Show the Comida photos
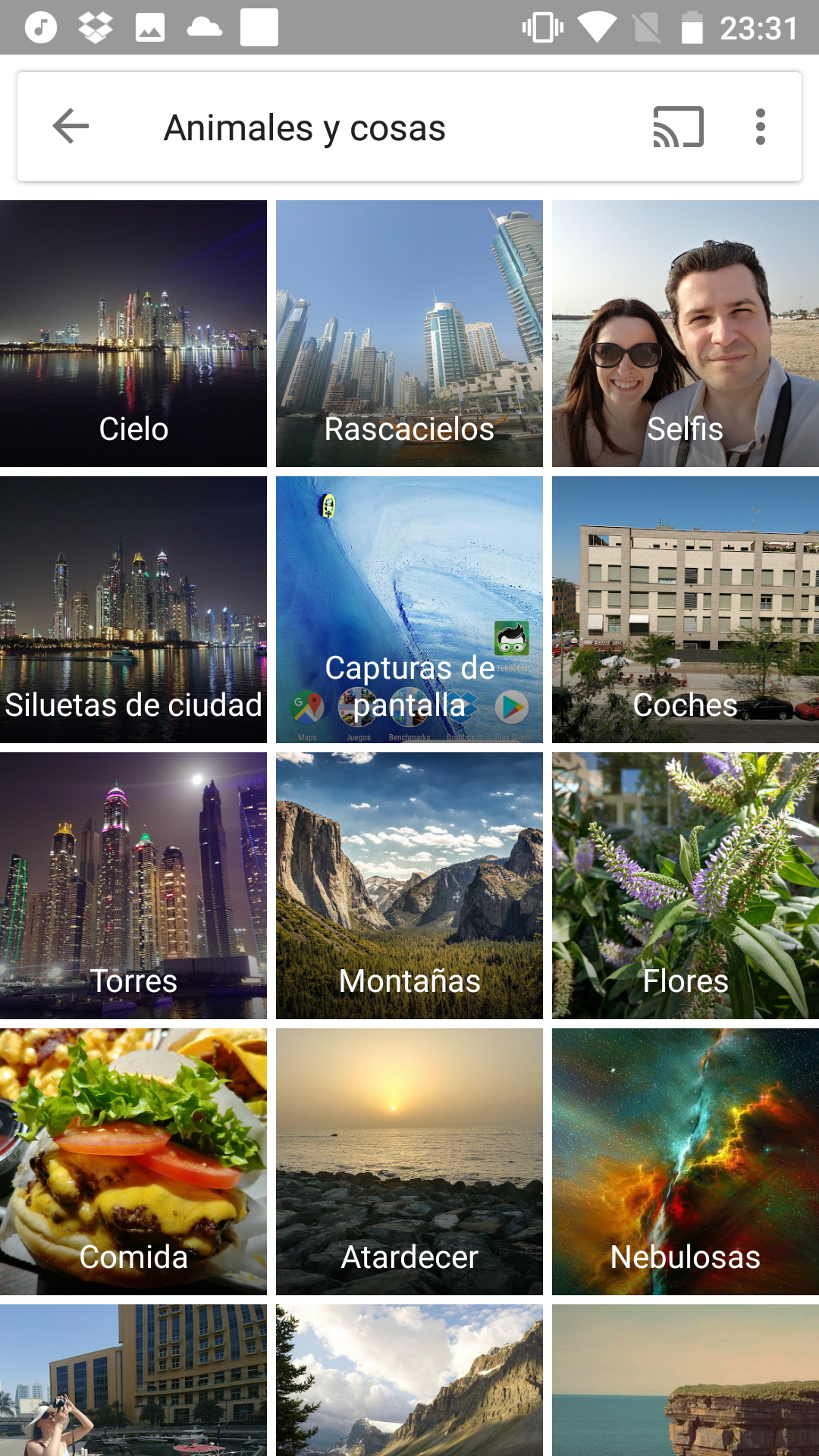Image resolution: width=819 pixels, height=1456 pixels. (x=133, y=1162)
